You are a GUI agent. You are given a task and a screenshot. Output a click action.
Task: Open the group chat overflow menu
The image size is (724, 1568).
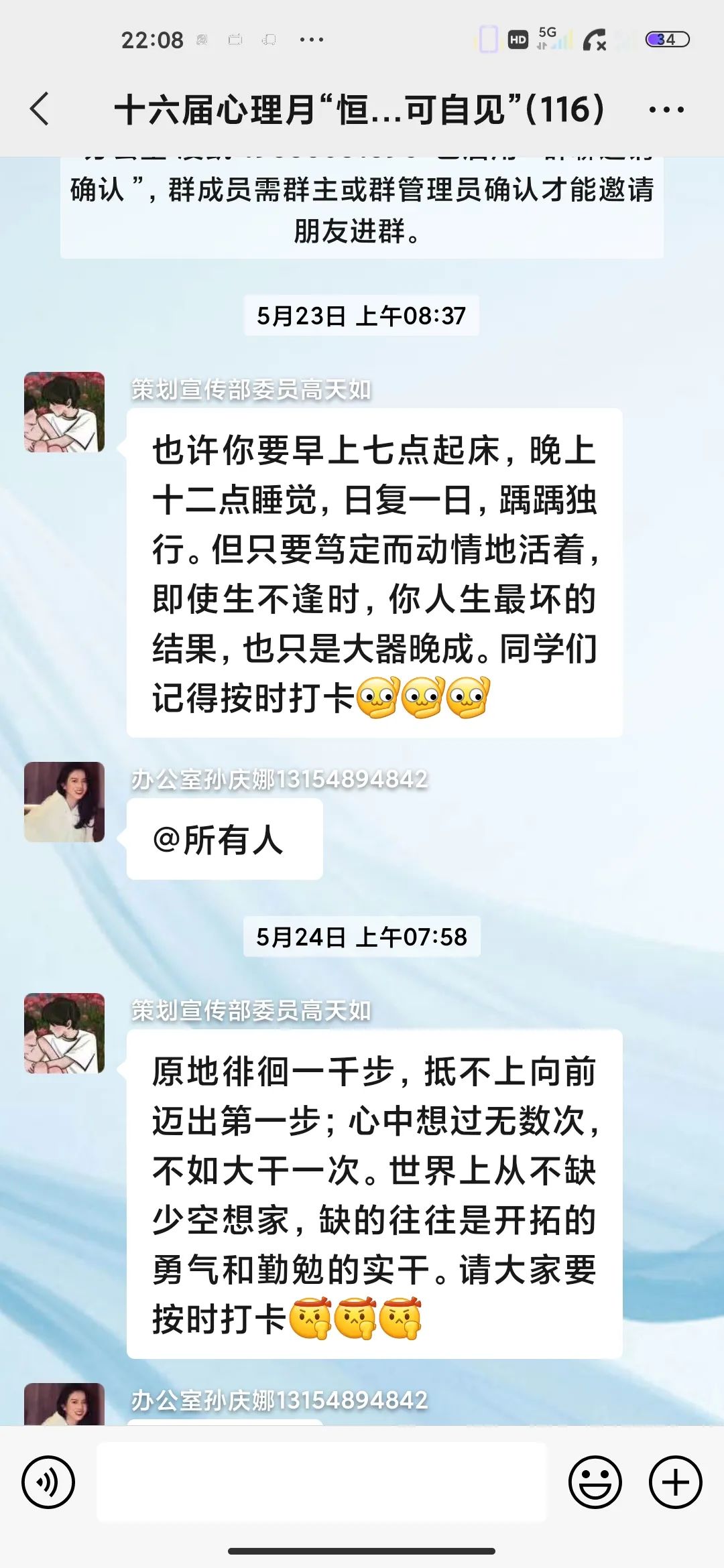[666, 109]
